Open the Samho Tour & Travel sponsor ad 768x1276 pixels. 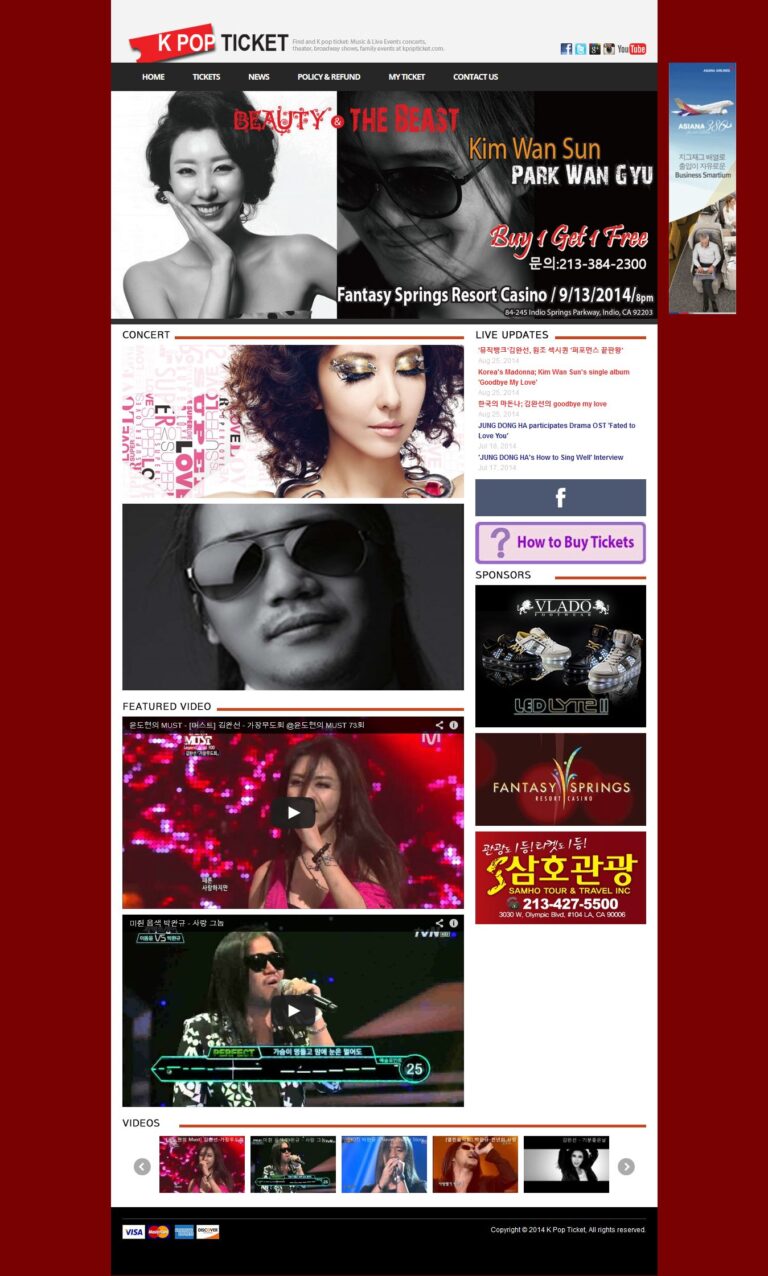[x=560, y=877]
